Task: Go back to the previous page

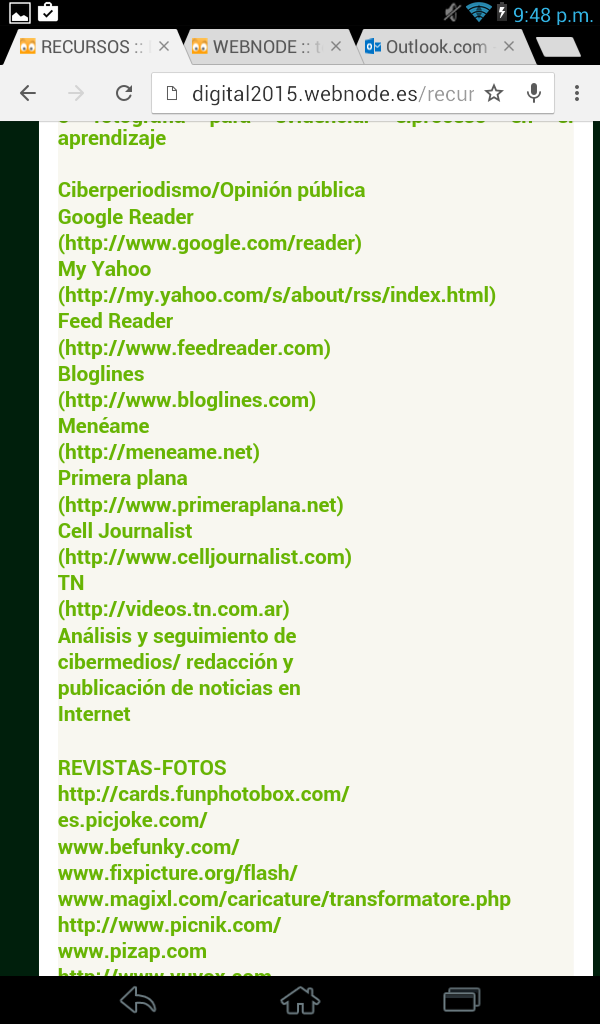Action: 28,94
